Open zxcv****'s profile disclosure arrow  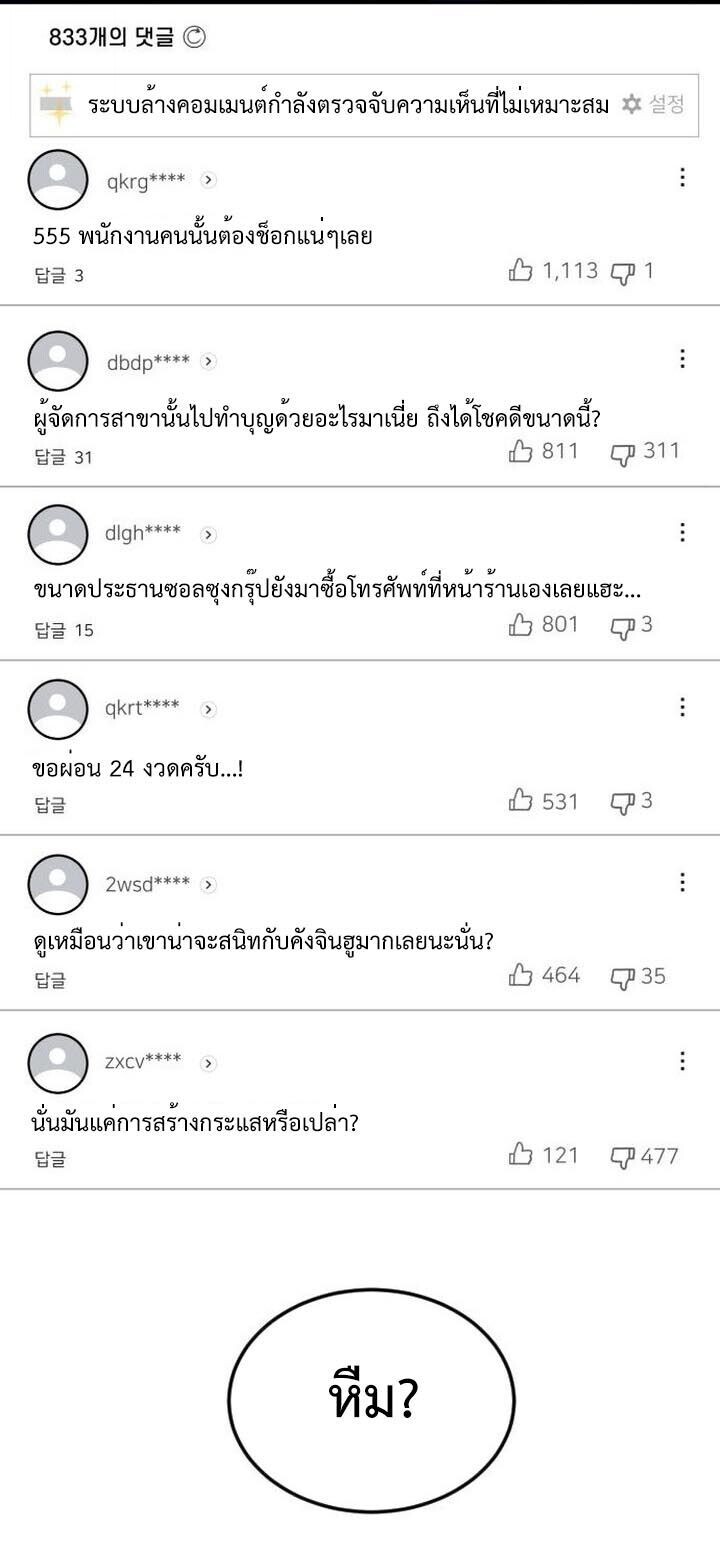pyautogui.click(x=207, y=1064)
